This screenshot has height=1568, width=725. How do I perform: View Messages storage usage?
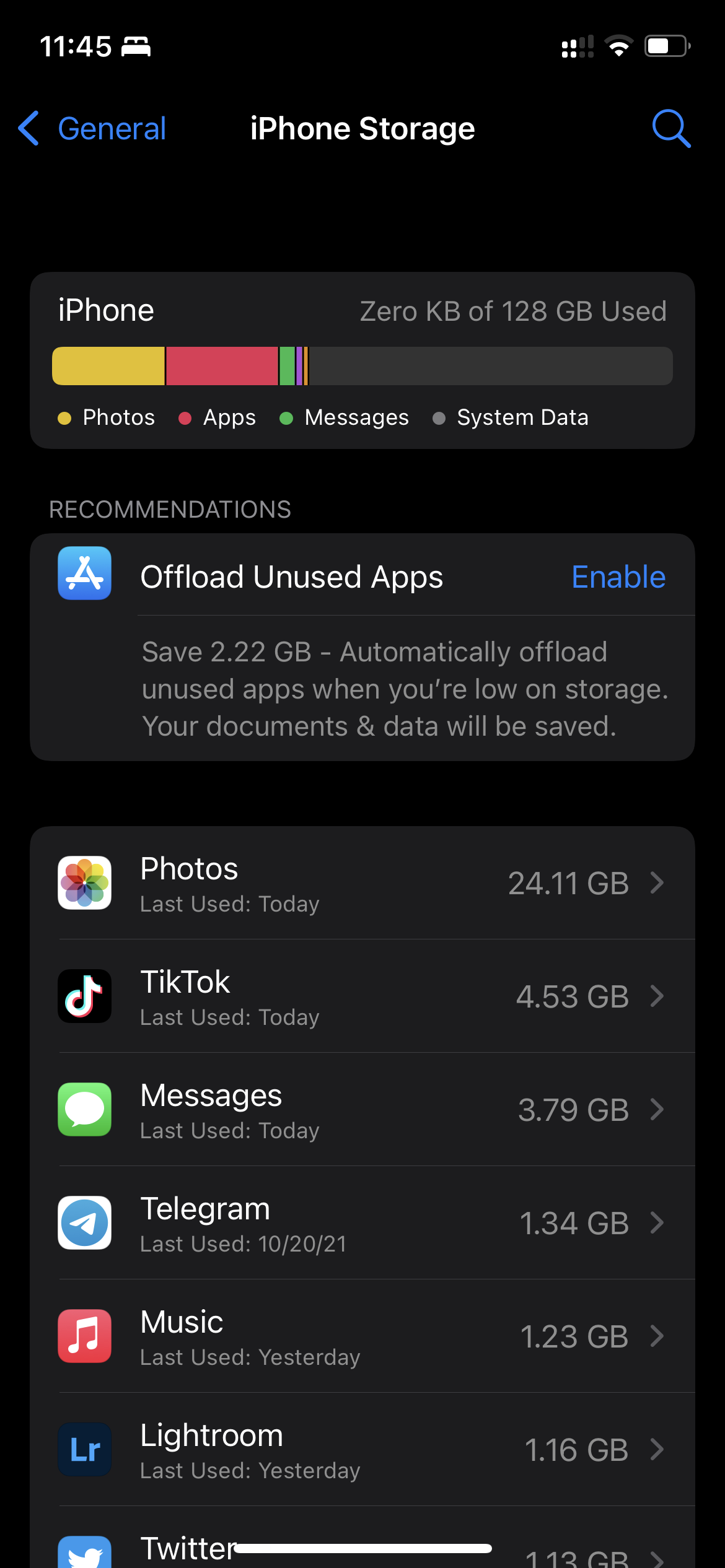coord(362,1110)
